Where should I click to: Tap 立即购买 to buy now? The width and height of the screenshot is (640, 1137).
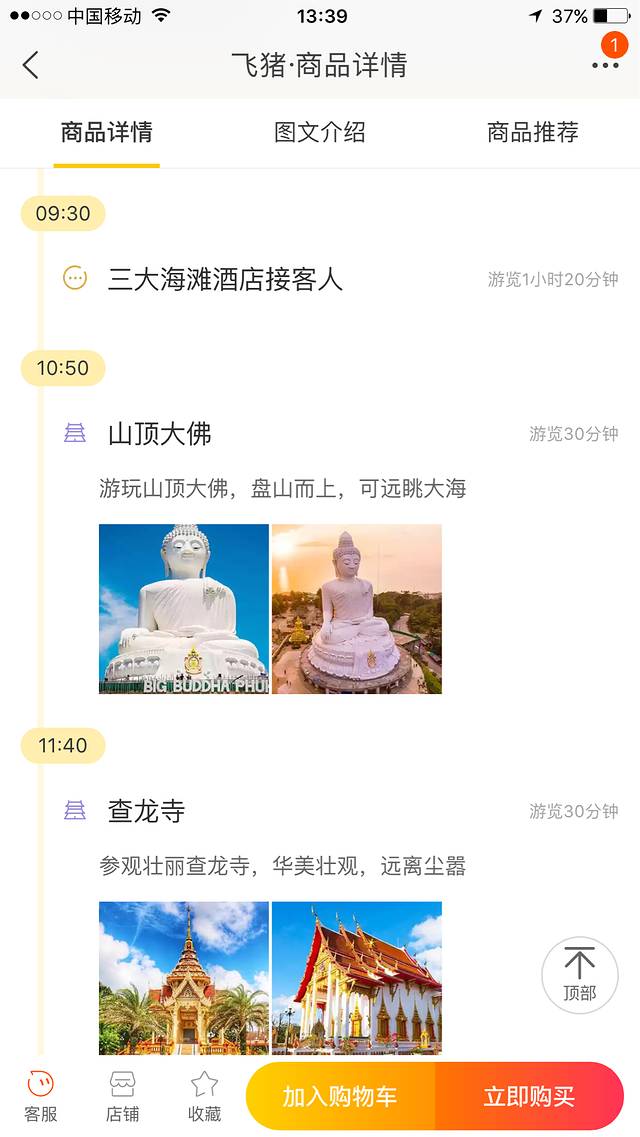pos(529,1096)
